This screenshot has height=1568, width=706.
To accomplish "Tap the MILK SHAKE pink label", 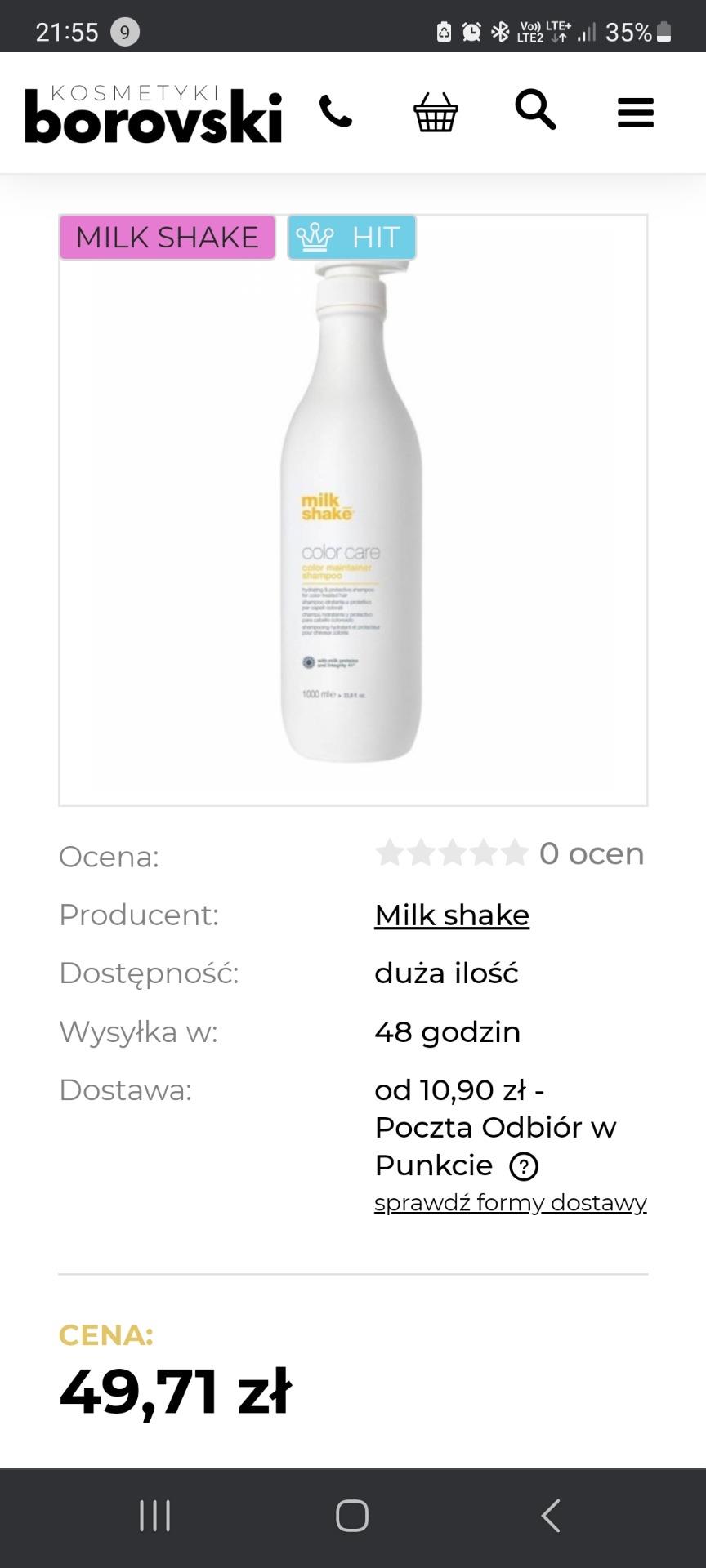I will 168,238.
